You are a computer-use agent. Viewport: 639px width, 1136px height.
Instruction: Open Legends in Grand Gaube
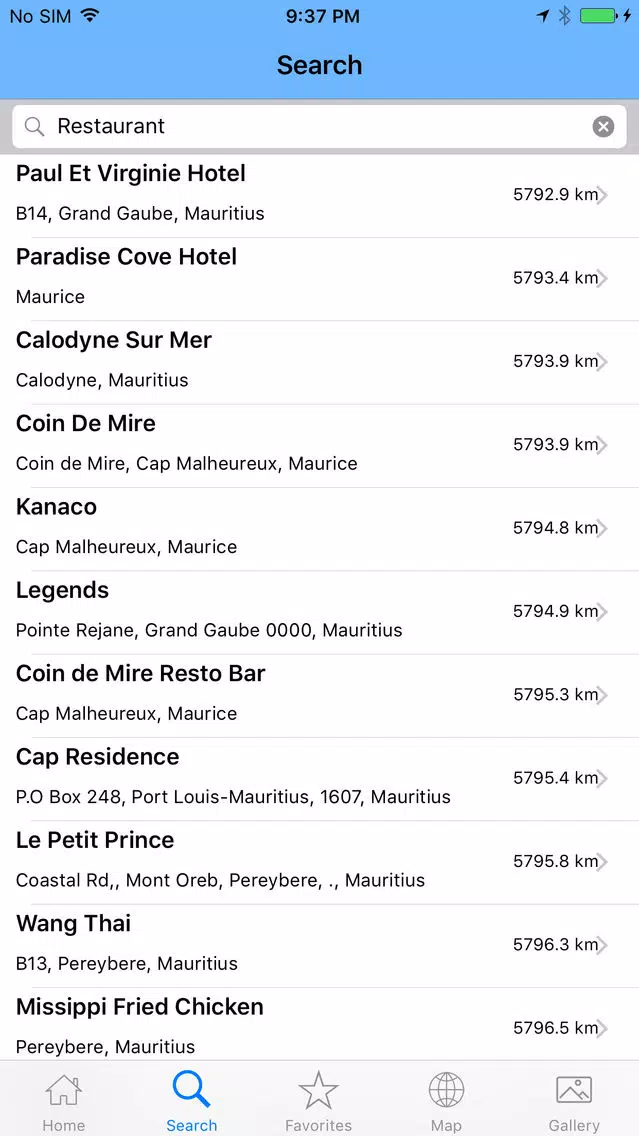pos(320,612)
